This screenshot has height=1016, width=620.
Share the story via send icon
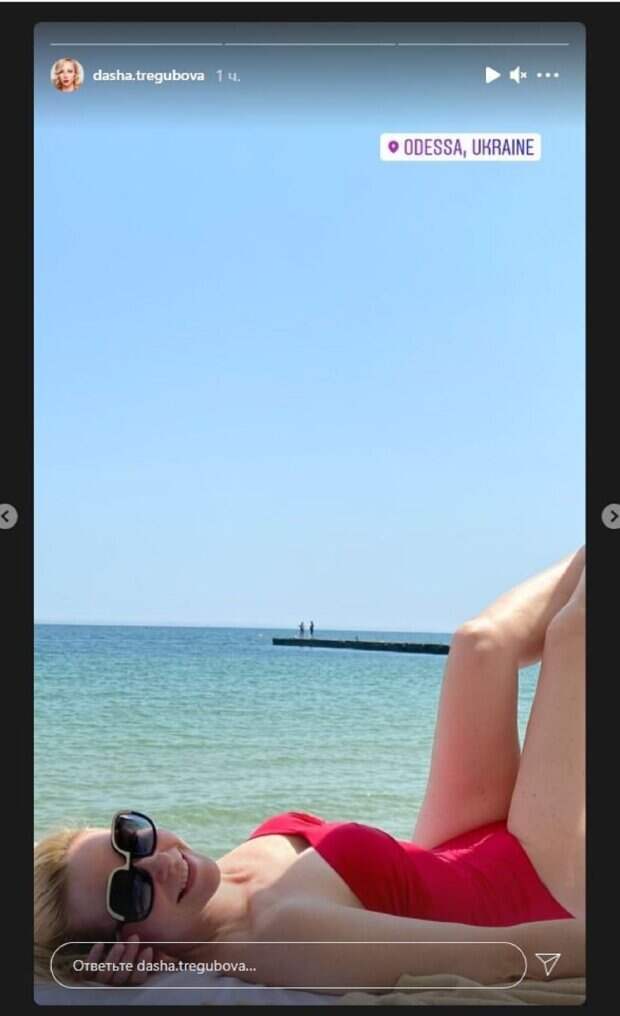pyautogui.click(x=547, y=964)
